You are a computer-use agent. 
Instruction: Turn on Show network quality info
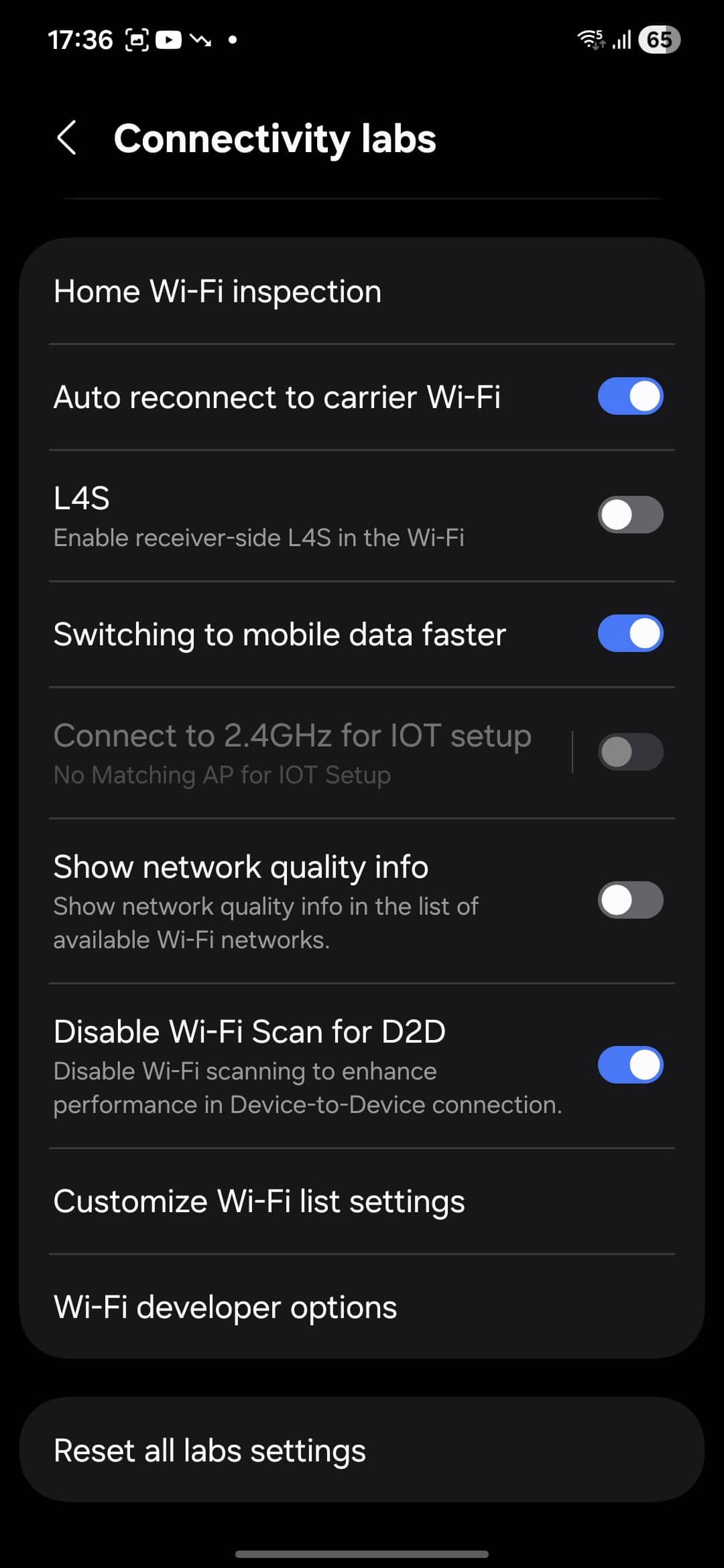pos(630,900)
